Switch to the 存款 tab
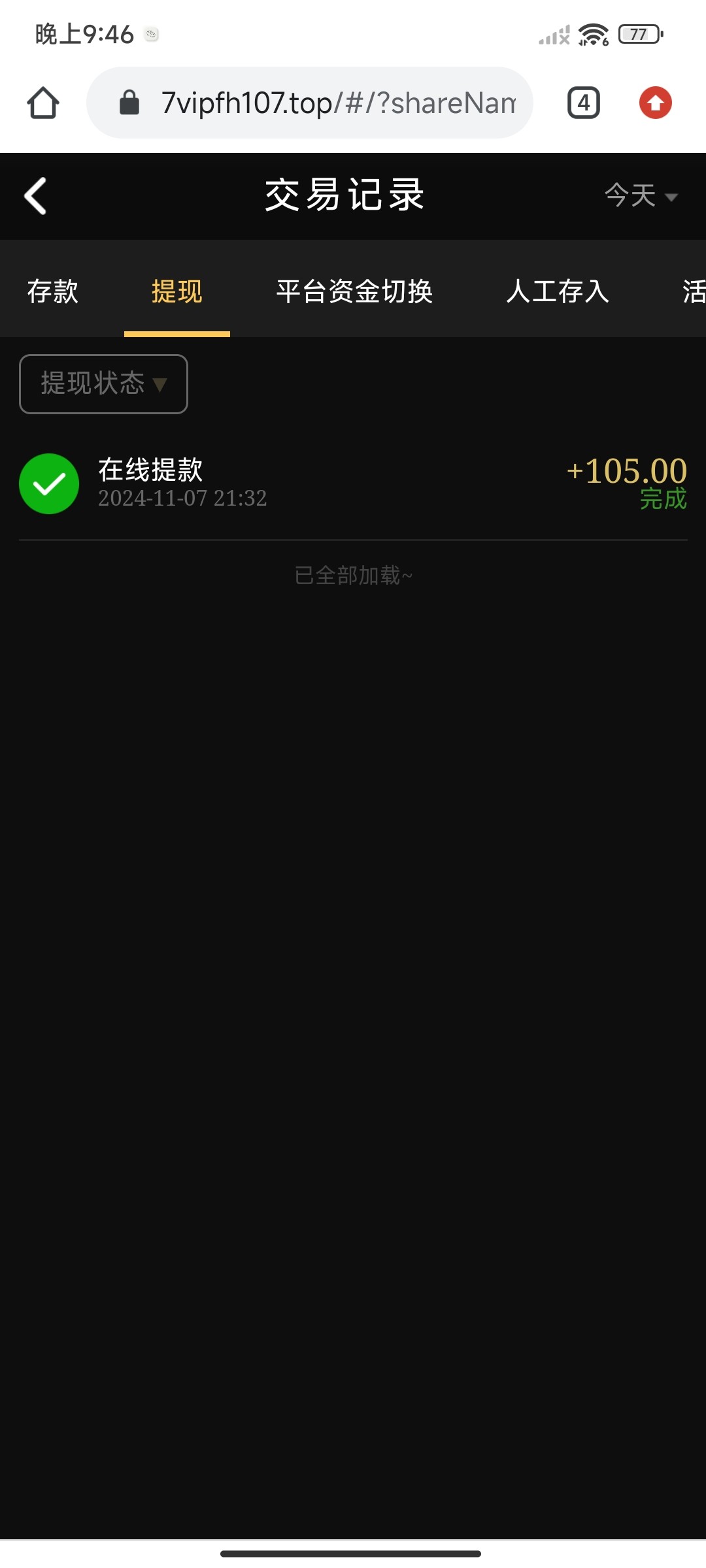The height and width of the screenshot is (1568, 706). click(x=52, y=291)
